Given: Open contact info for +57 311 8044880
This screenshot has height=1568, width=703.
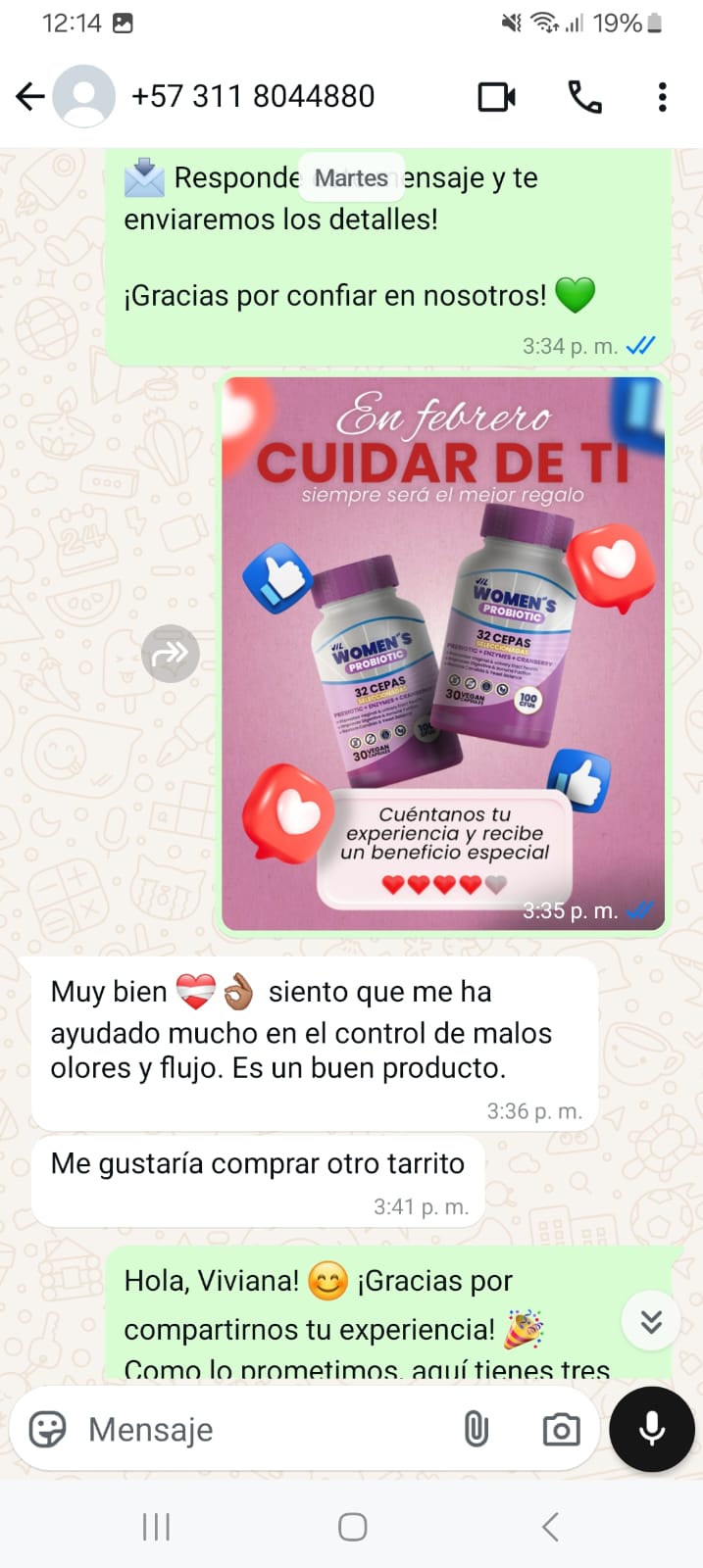Looking at the screenshot, I should coord(253,96).
